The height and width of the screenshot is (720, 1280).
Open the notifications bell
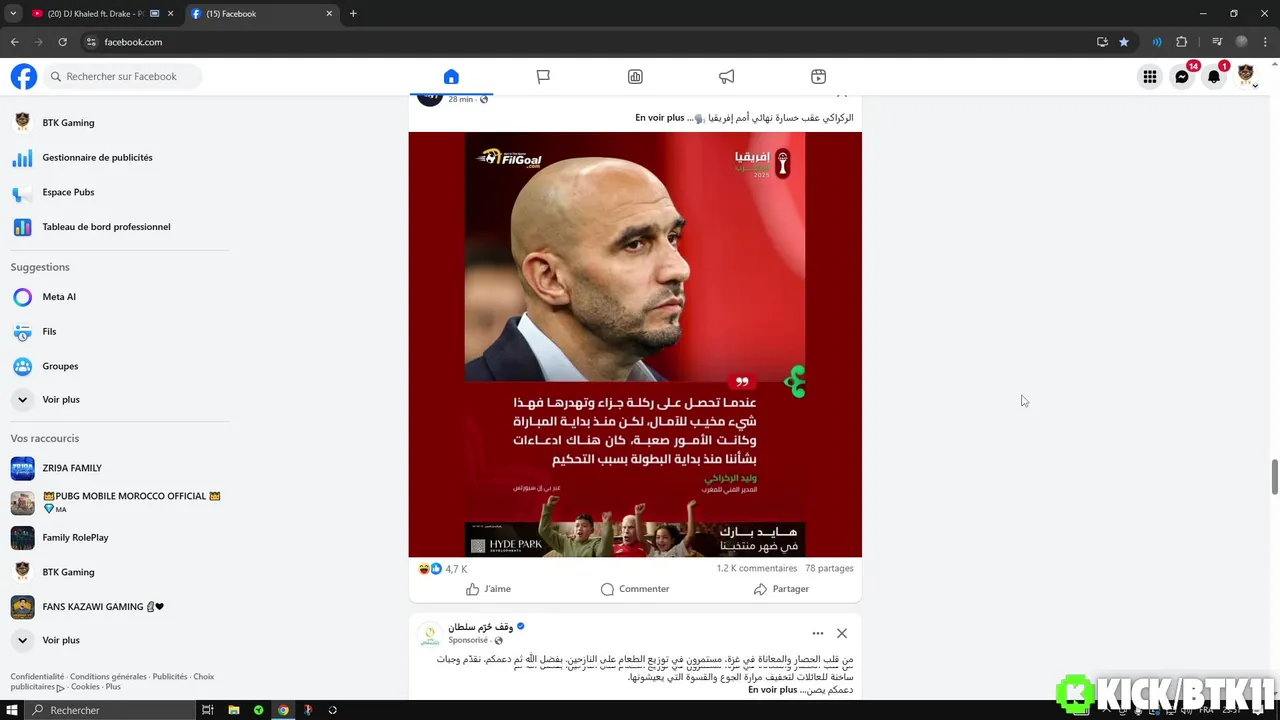click(x=1214, y=77)
